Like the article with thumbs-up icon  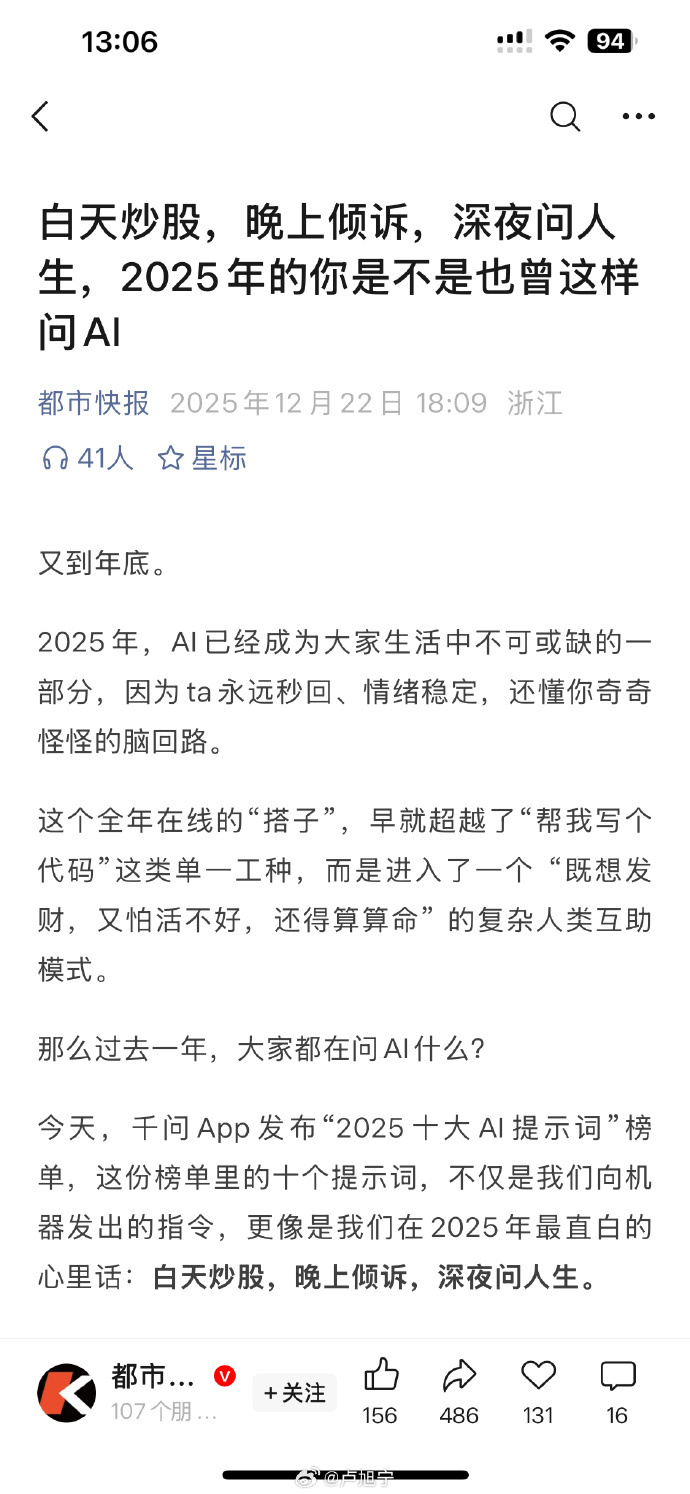click(381, 1377)
